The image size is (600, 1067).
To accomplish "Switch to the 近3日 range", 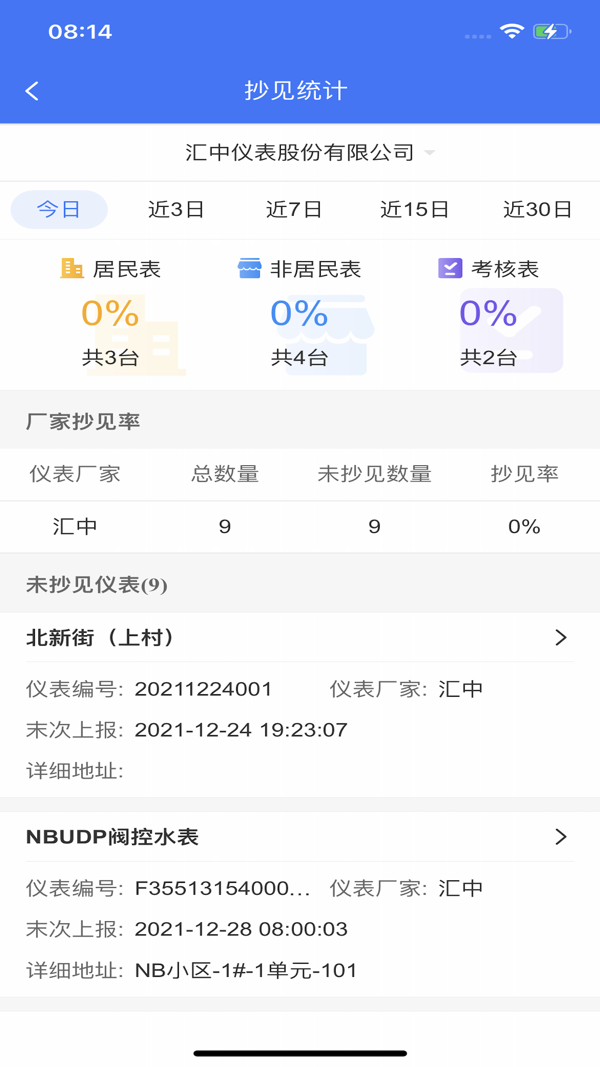I will pyautogui.click(x=176, y=209).
